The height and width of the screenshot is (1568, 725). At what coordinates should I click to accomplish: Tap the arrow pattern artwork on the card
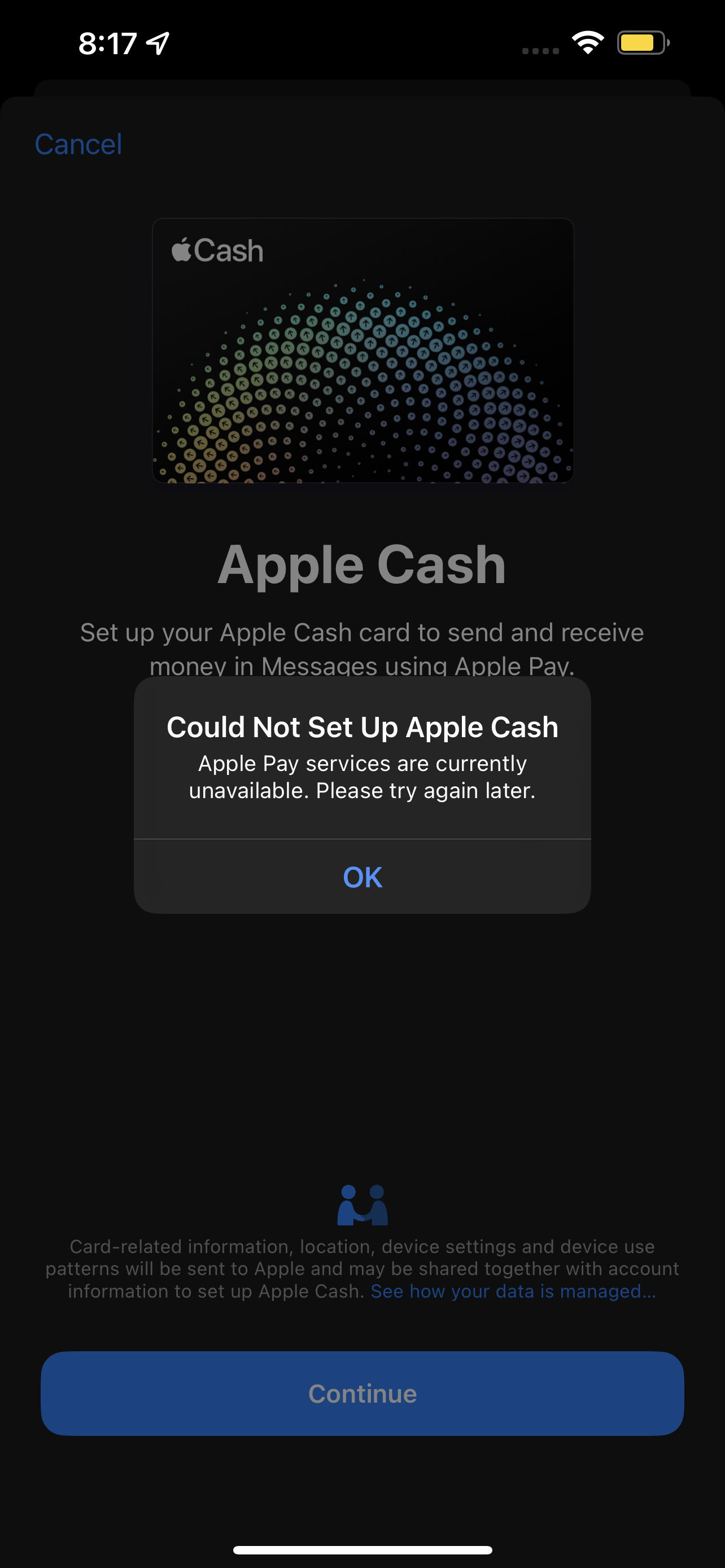(x=362, y=389)
